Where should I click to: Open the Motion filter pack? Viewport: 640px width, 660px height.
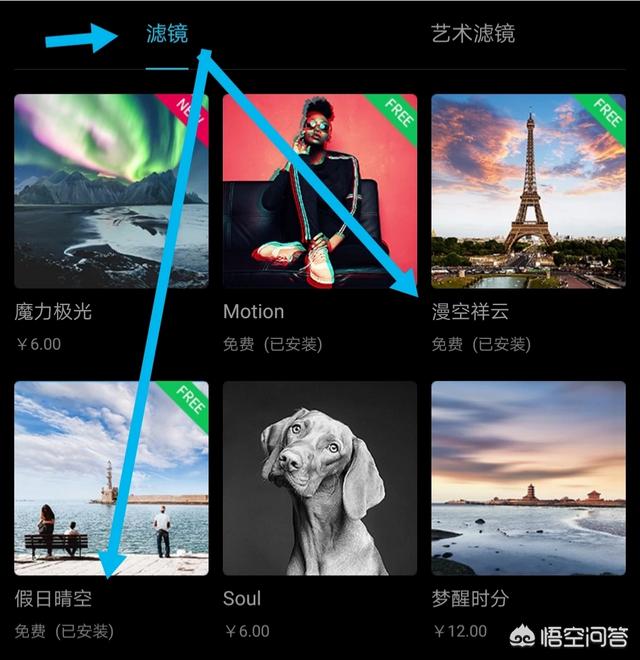[x=319, y=191]
